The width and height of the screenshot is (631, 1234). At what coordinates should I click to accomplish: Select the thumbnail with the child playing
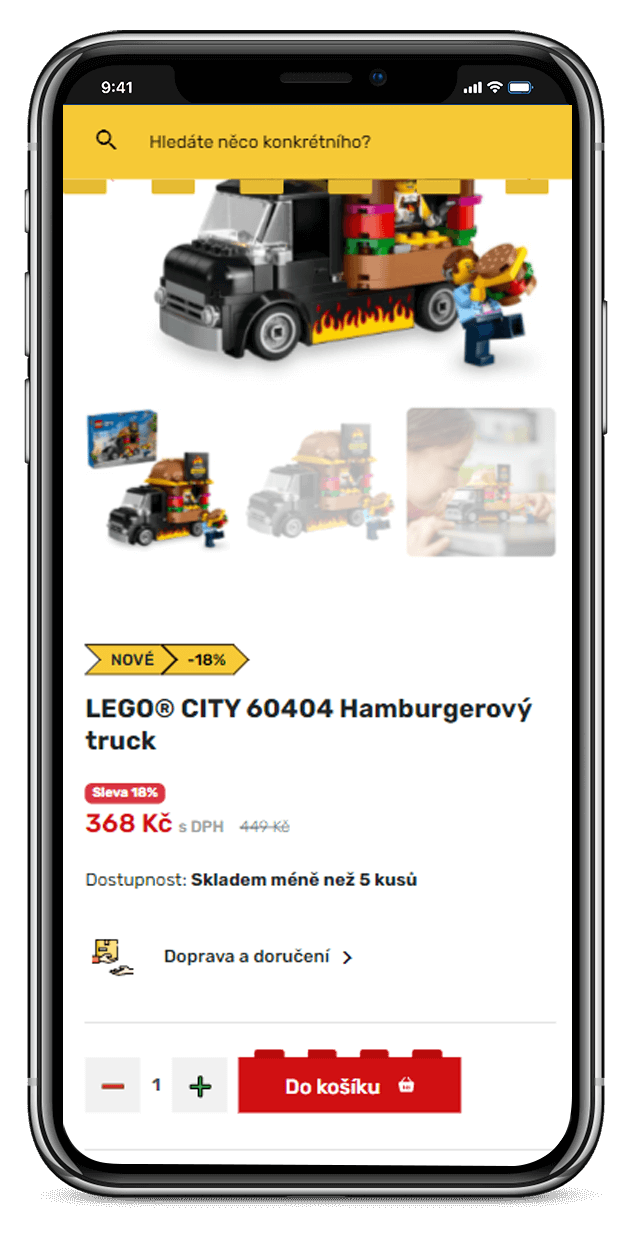[480, 482]
